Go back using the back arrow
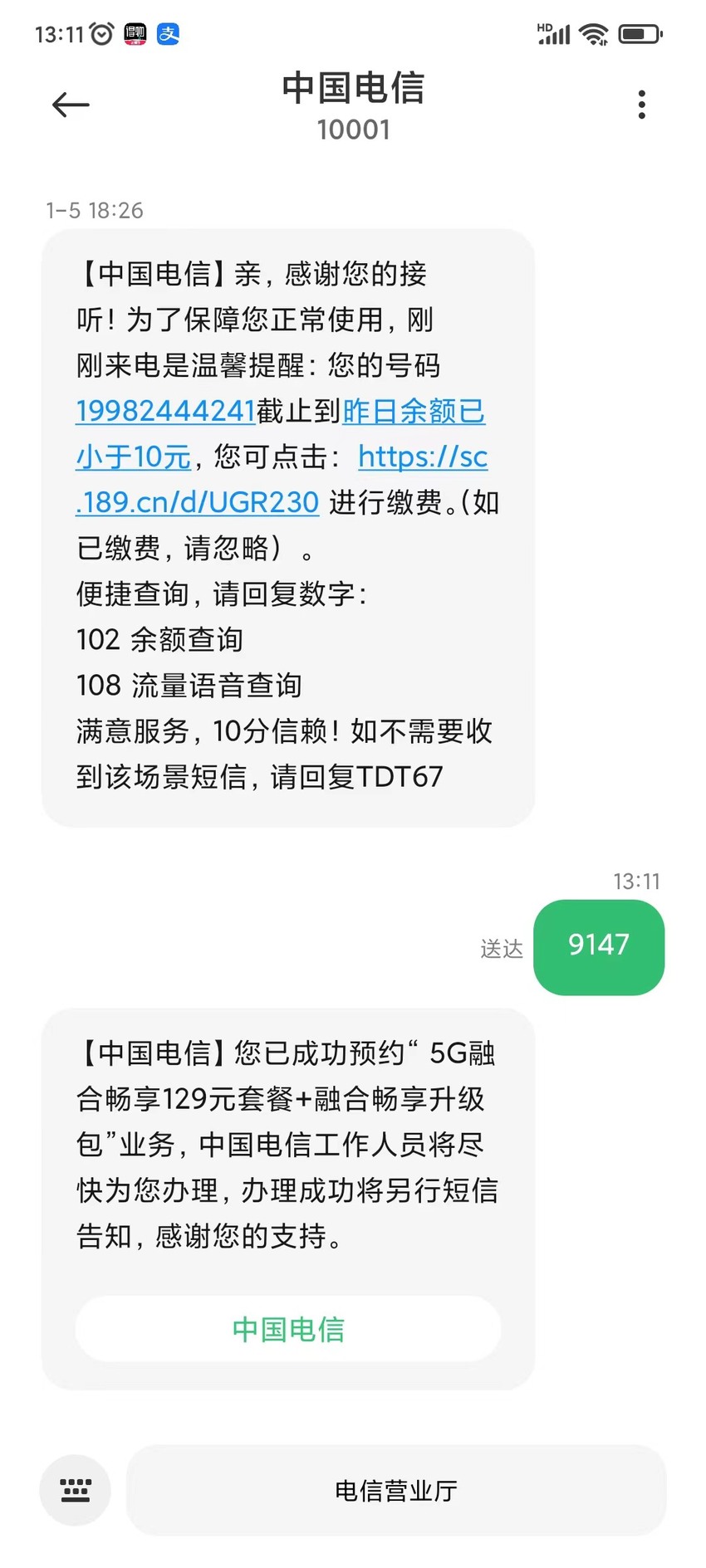 (71, 105)
